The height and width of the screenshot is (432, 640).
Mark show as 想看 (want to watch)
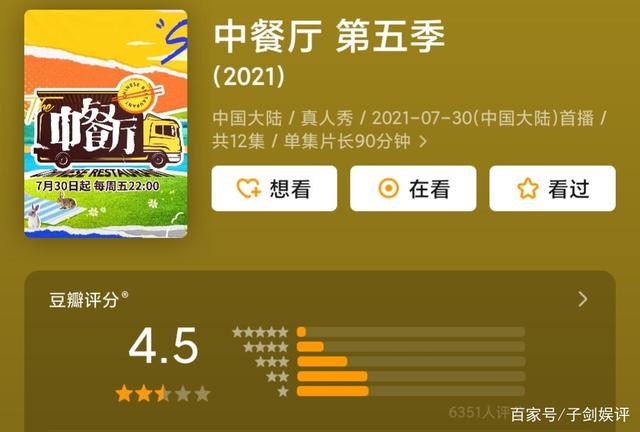click(x=274, y=189)
